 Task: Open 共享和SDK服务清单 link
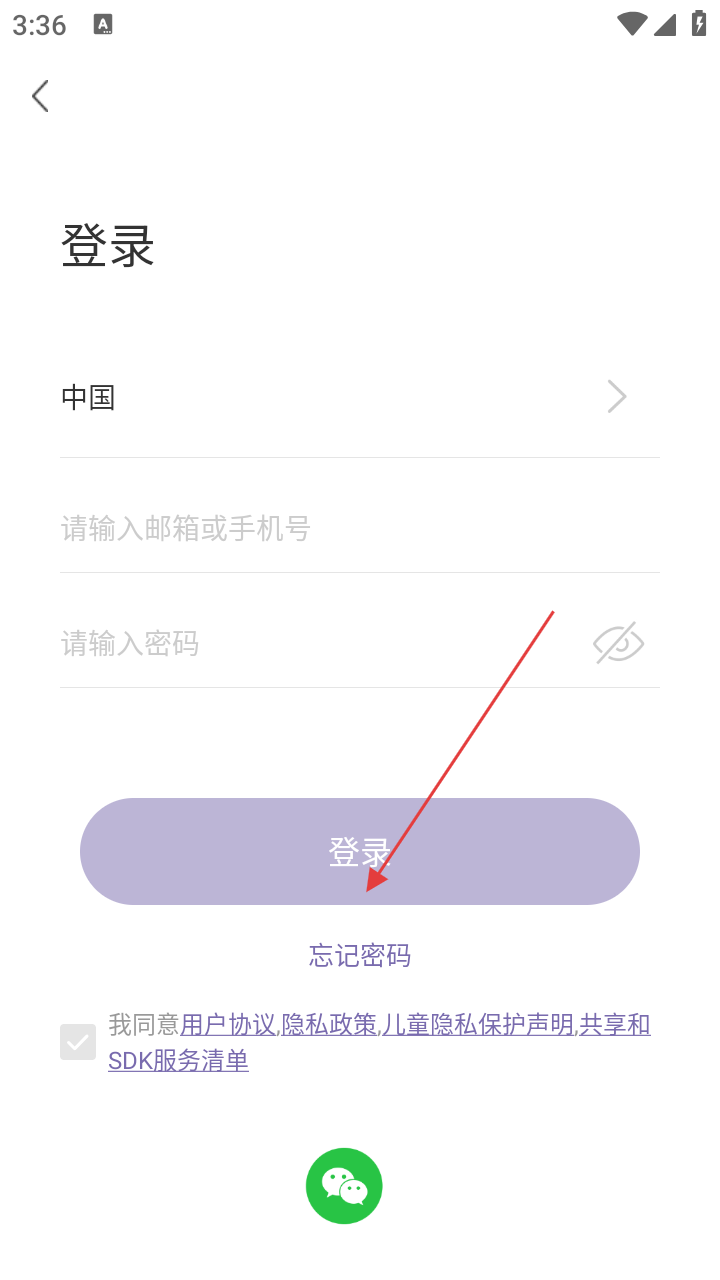380,1042
